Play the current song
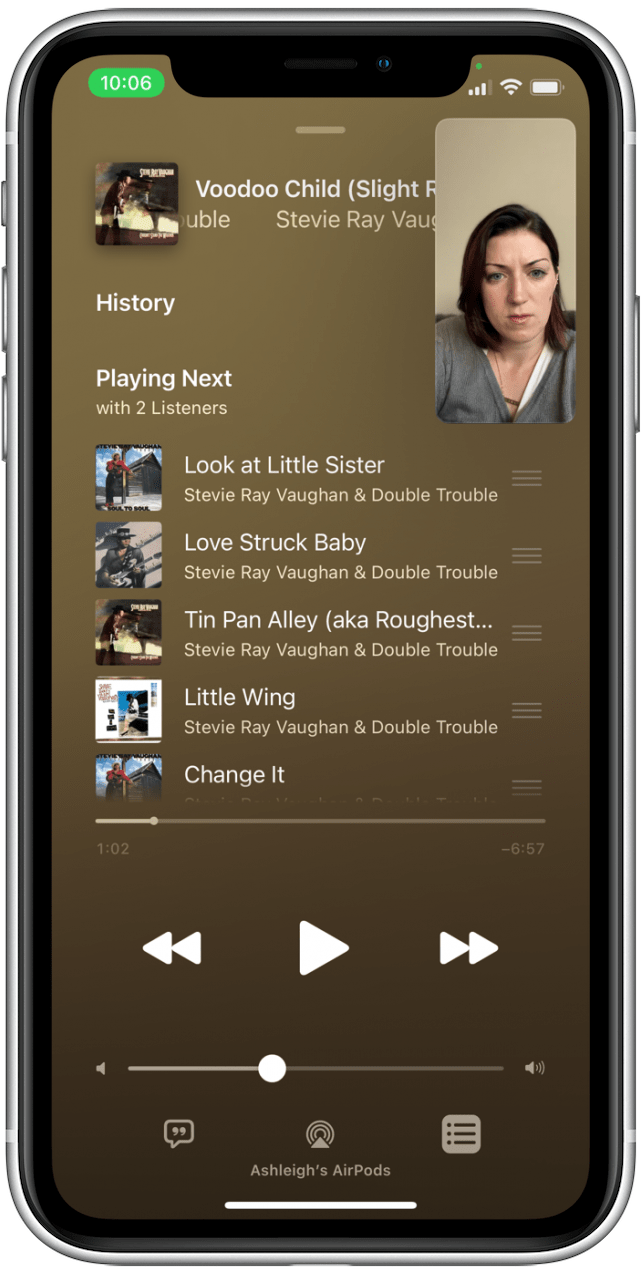Viewport: 642px width, 1274px height. (x=323, y=947)
